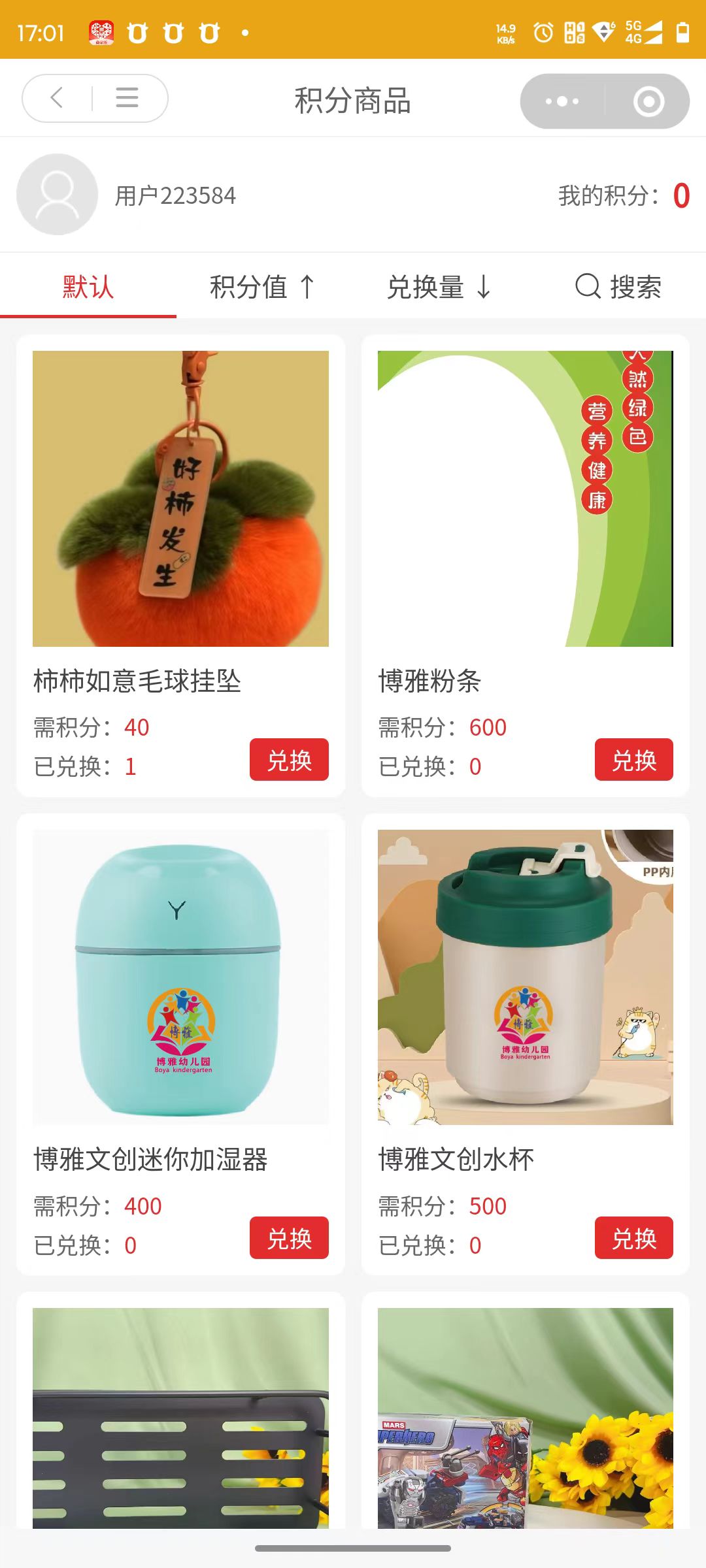Redeem 博雅文创水杯 via 兑换 button
706x1568 pixels.
click(633, 1238)
